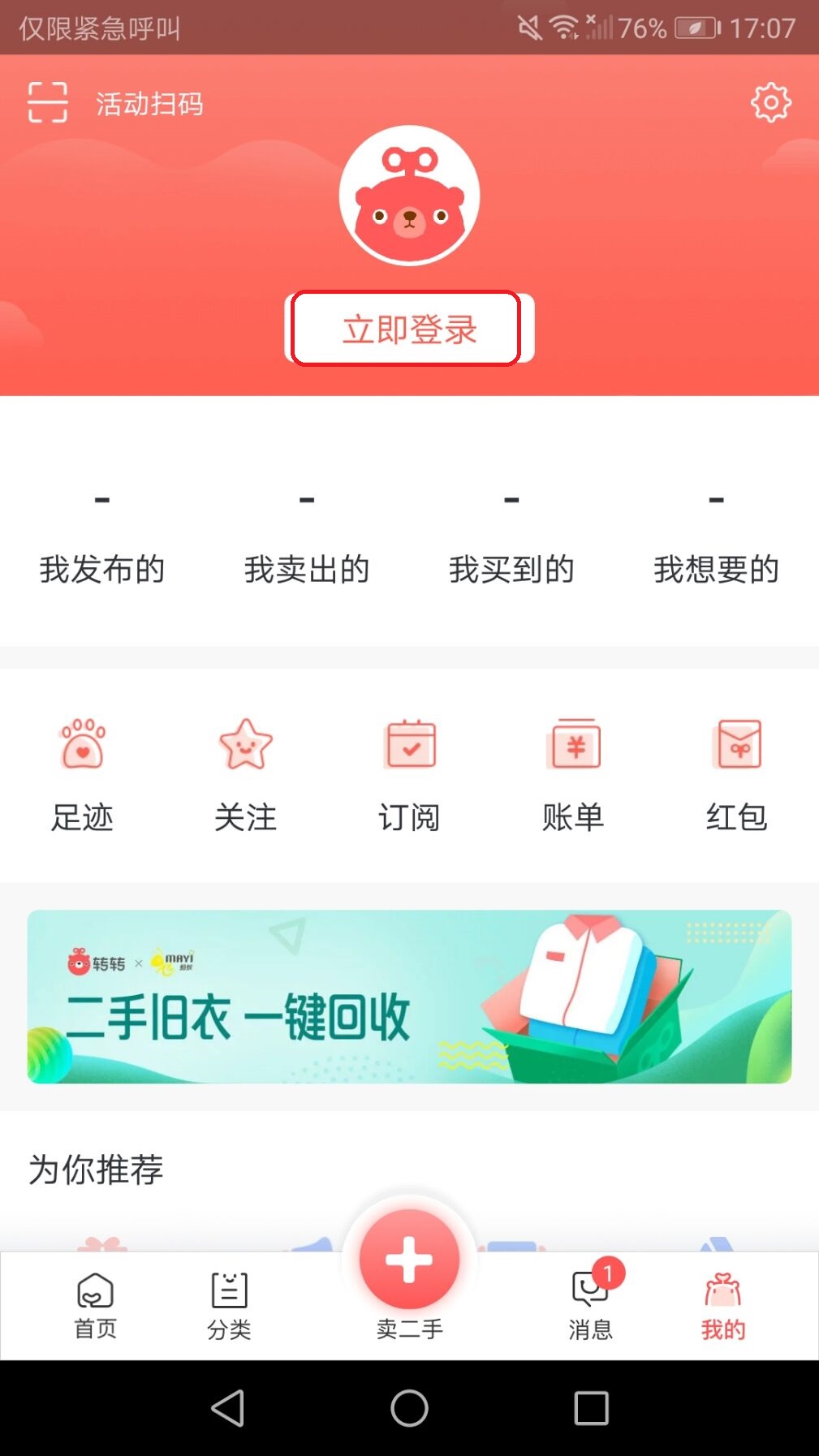Switch to the 分类 tab
The image size is (819, 1456).
point(228,1305)
